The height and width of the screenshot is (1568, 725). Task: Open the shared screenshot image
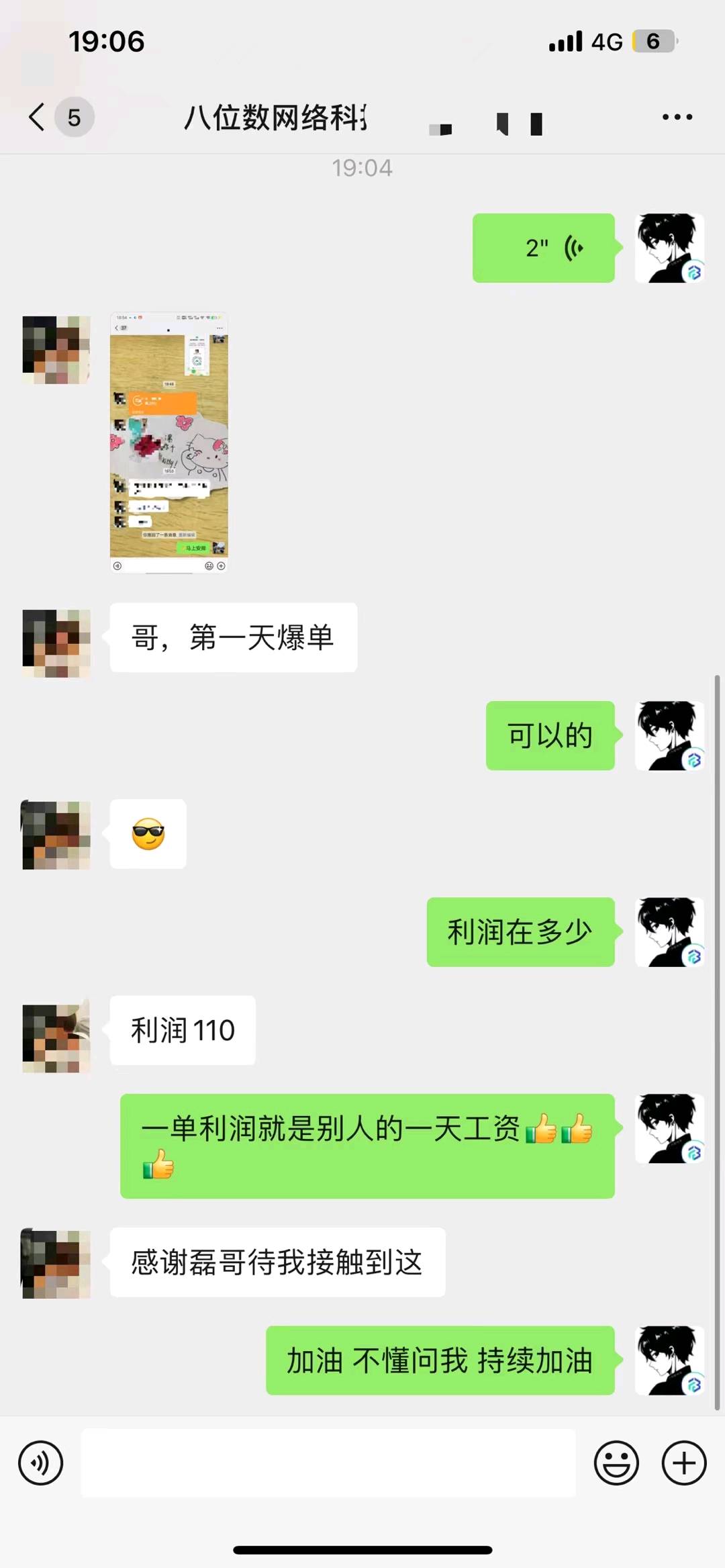[x=169, y=443]
